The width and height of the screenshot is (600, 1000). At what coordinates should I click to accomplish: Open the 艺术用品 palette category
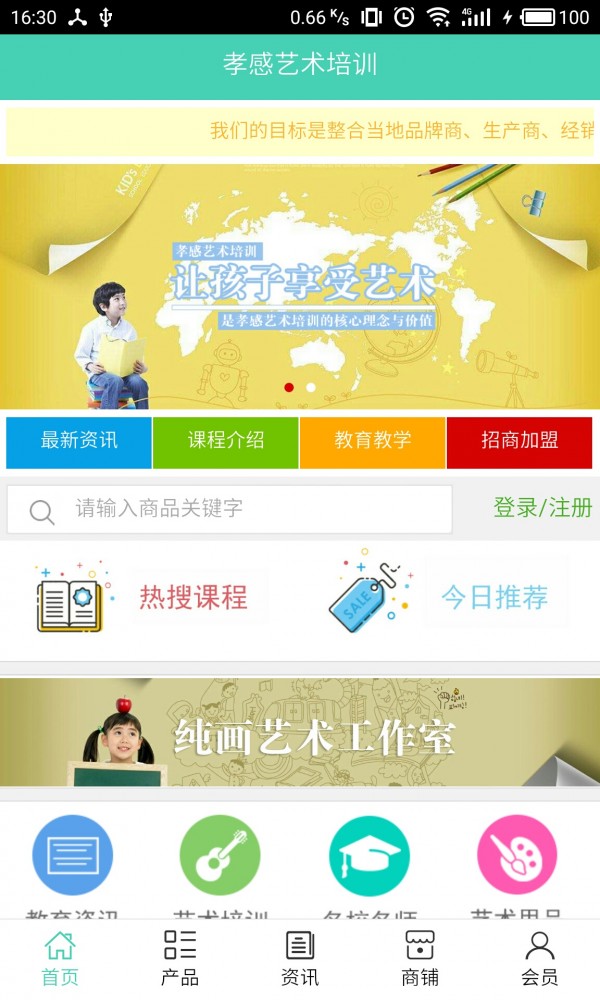pyautogui.click(x=517, y=856)
